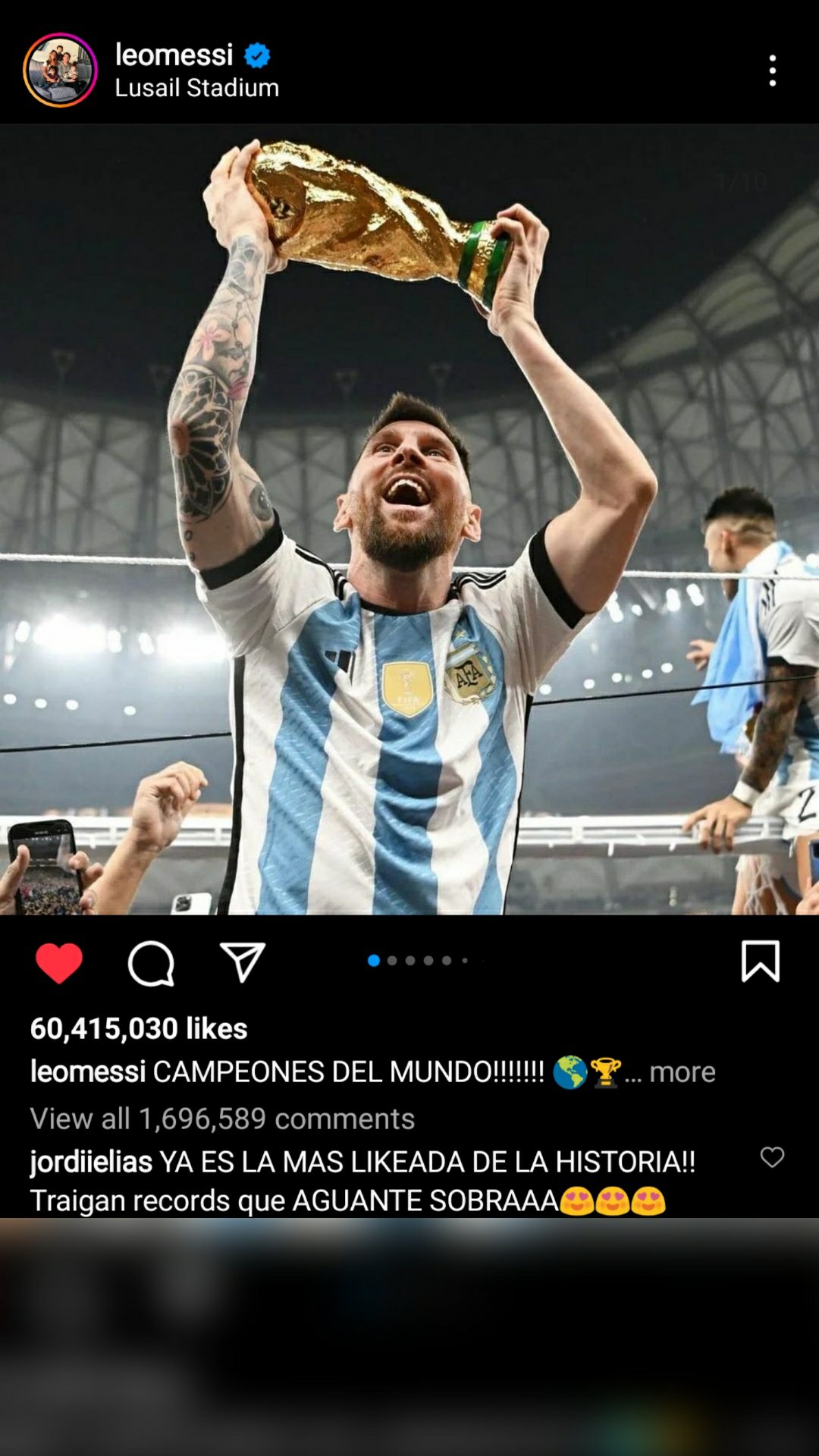Screen dimensions: 819x1456
Task: View all 1,696,589 comments
Action: click(x=222, y=1119)
